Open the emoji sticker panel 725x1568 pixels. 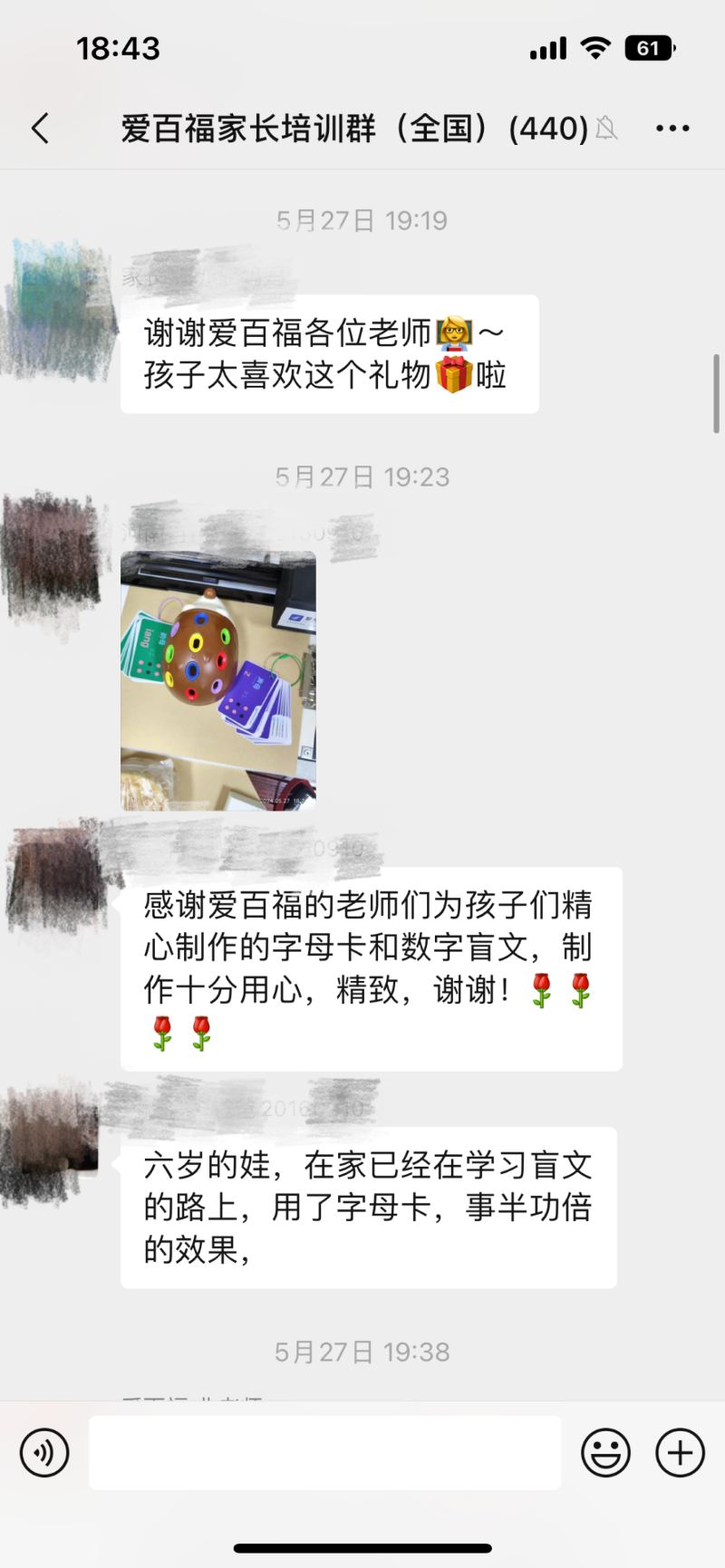605,1452
